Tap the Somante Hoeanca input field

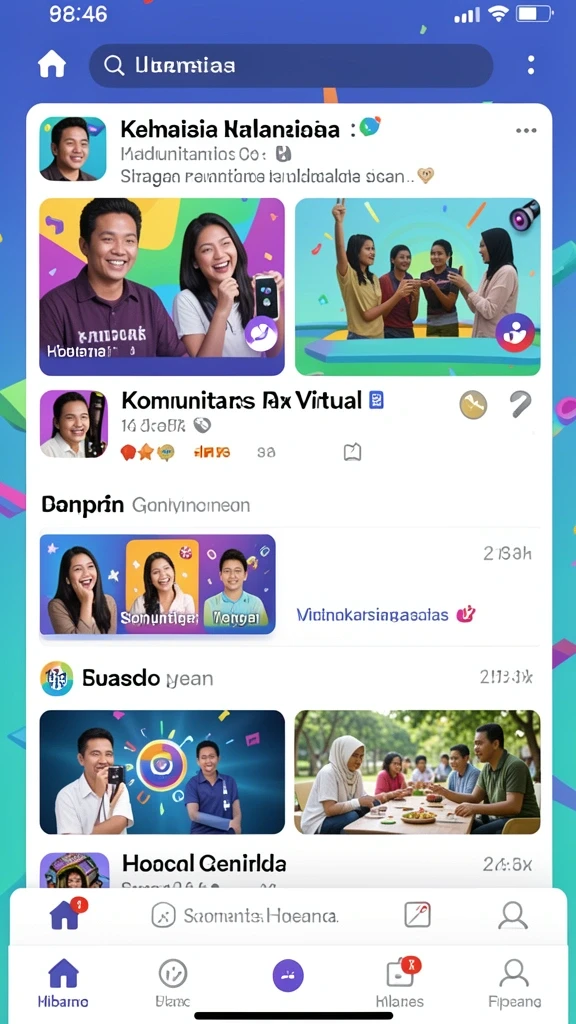pos(245,916)
